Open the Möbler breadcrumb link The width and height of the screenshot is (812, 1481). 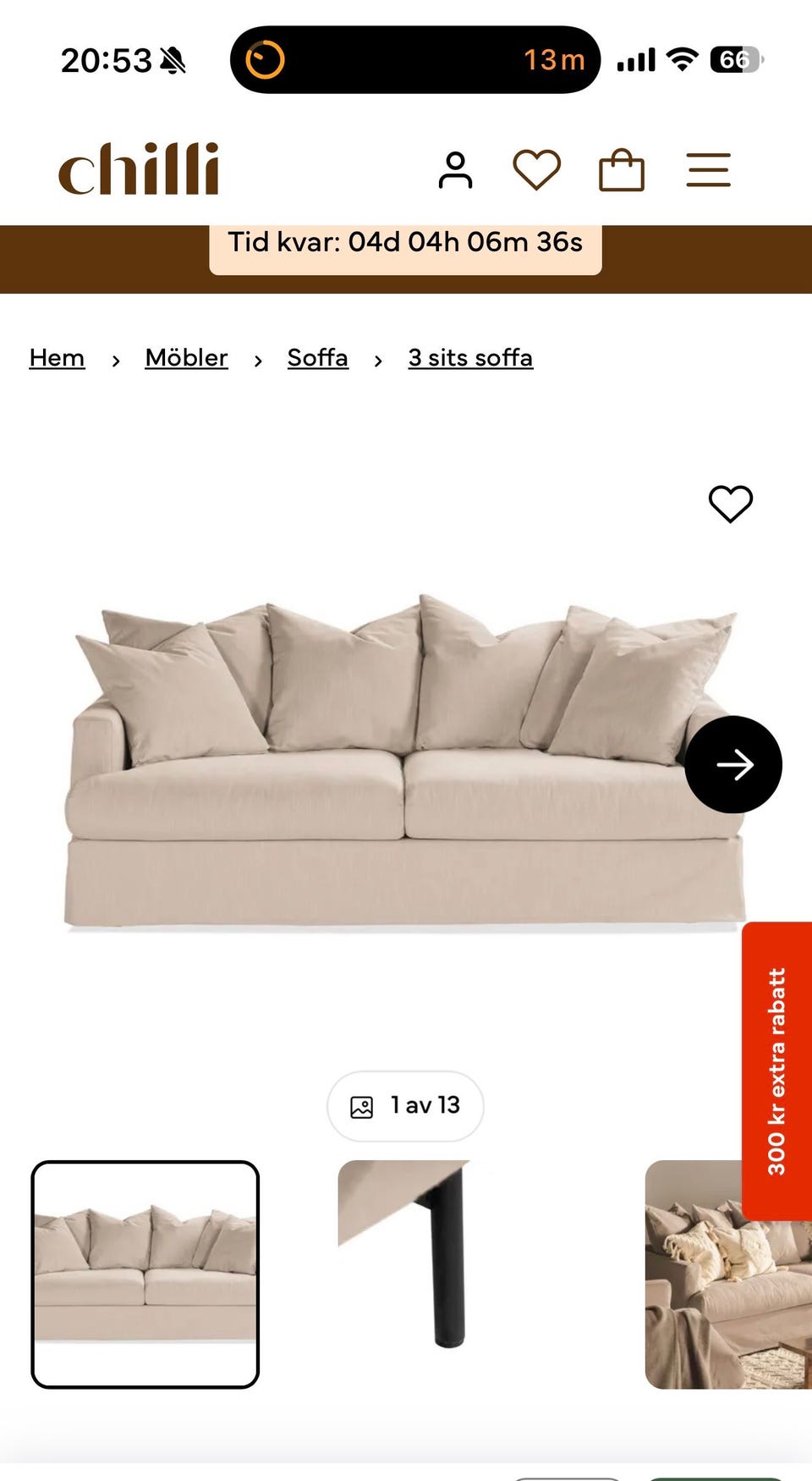[186, 358]
